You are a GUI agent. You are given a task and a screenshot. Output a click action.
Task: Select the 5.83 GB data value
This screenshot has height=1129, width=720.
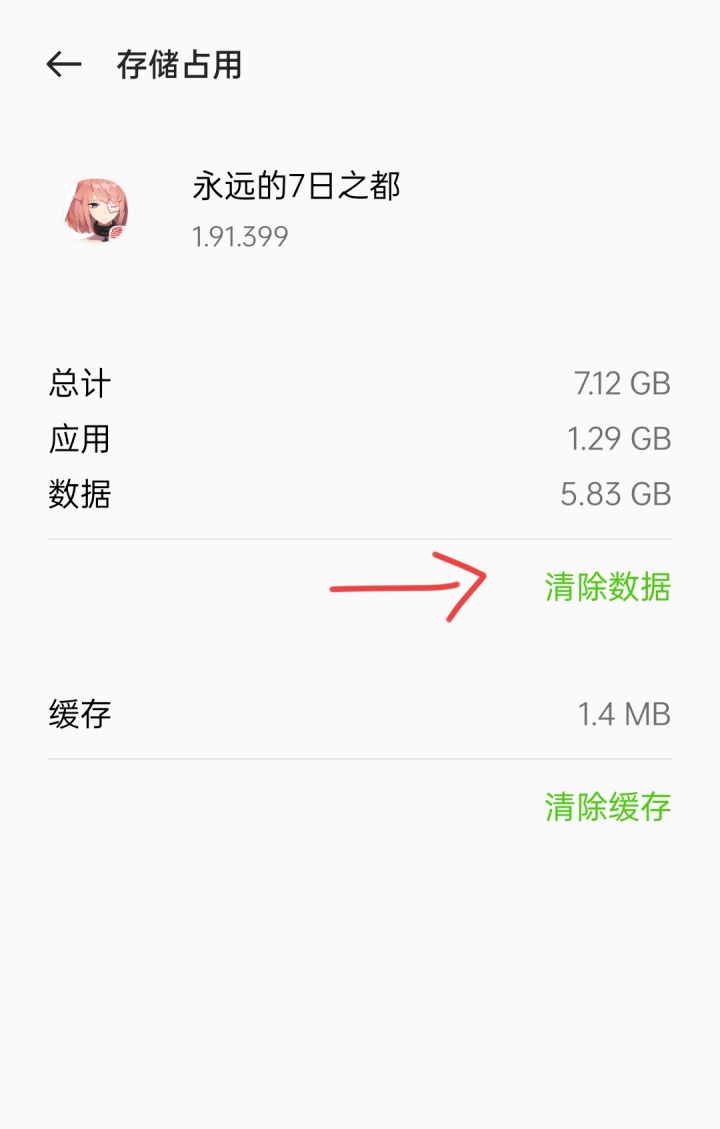click(614, 494)
